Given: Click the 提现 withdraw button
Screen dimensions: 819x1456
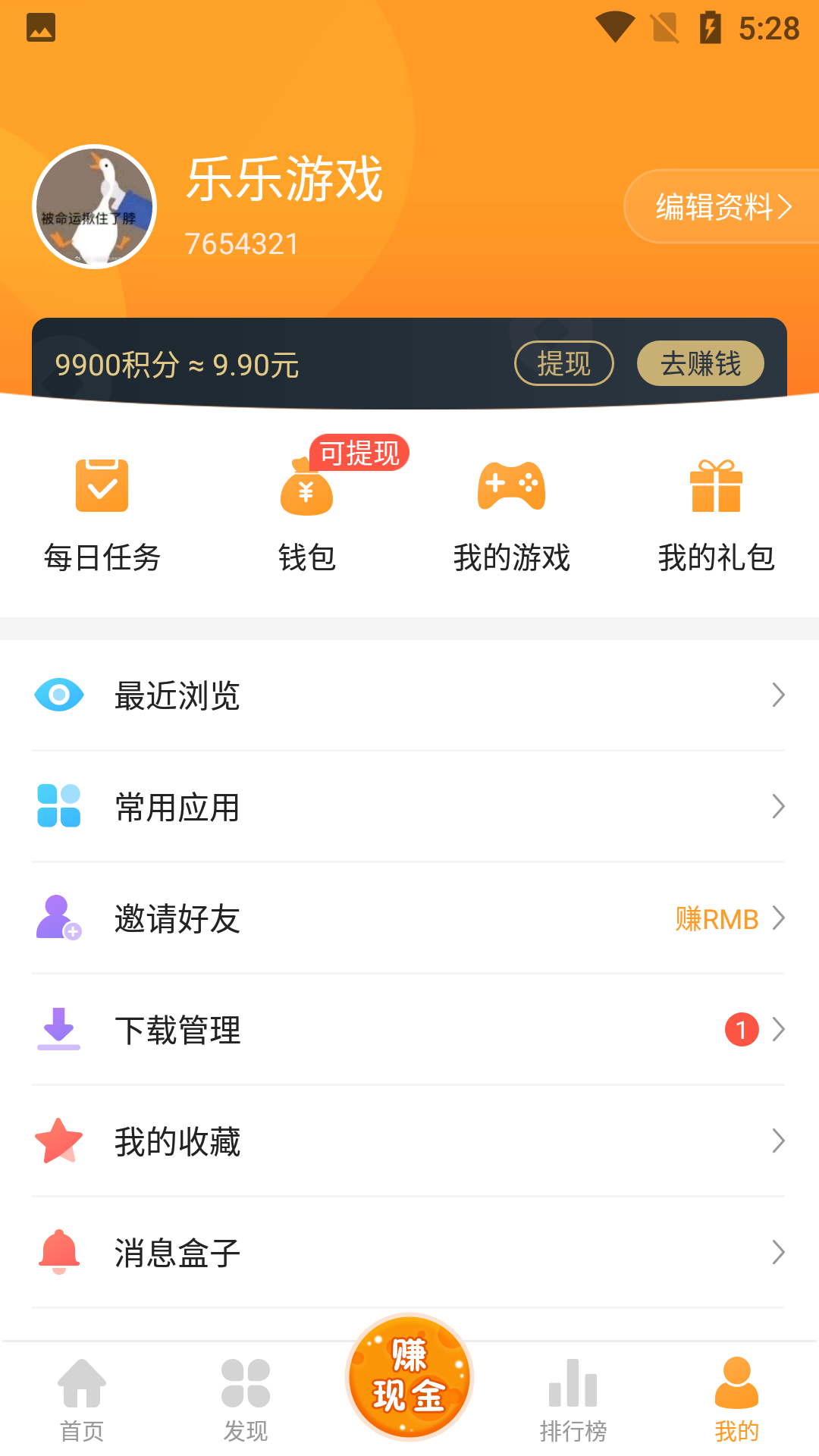Looking at the screenshot, I should pos(564,363).
